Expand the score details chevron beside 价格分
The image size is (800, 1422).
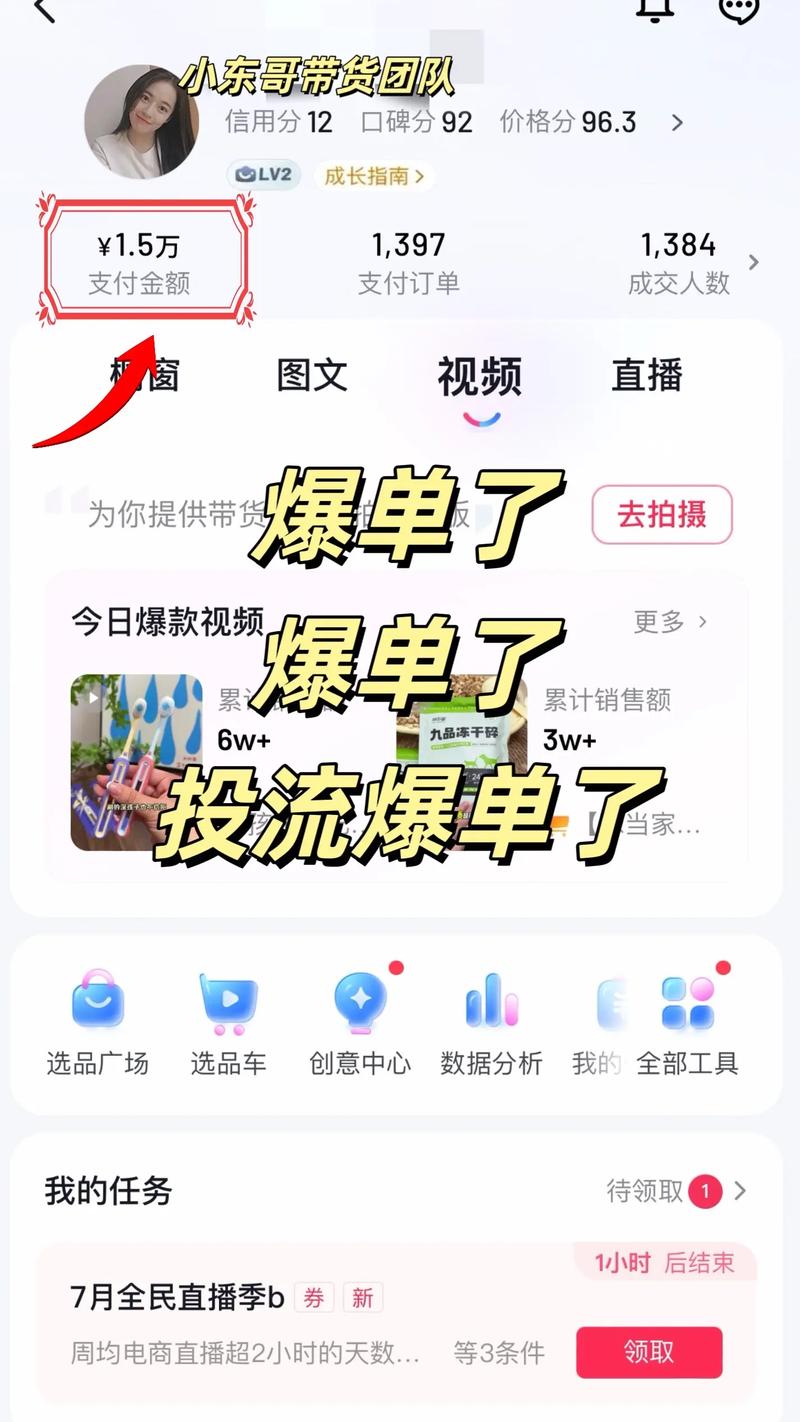tap(677, 123)
